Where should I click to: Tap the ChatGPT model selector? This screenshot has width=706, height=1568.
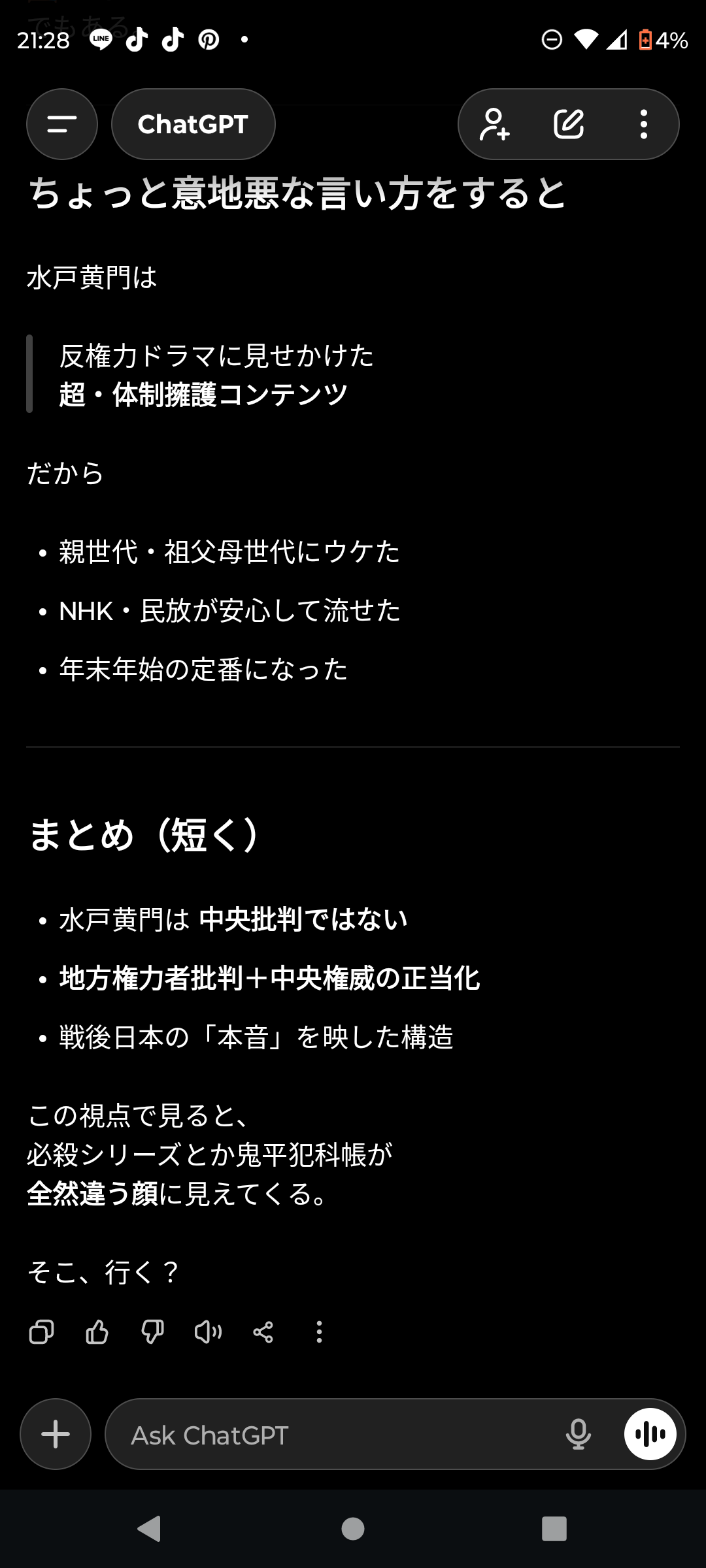point(193,124)
